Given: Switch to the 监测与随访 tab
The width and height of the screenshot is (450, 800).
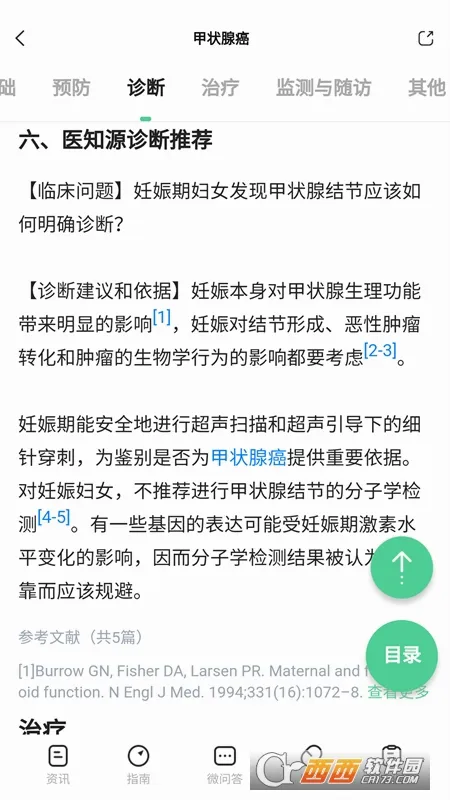Looking at the screenshot, I should 323,88.
